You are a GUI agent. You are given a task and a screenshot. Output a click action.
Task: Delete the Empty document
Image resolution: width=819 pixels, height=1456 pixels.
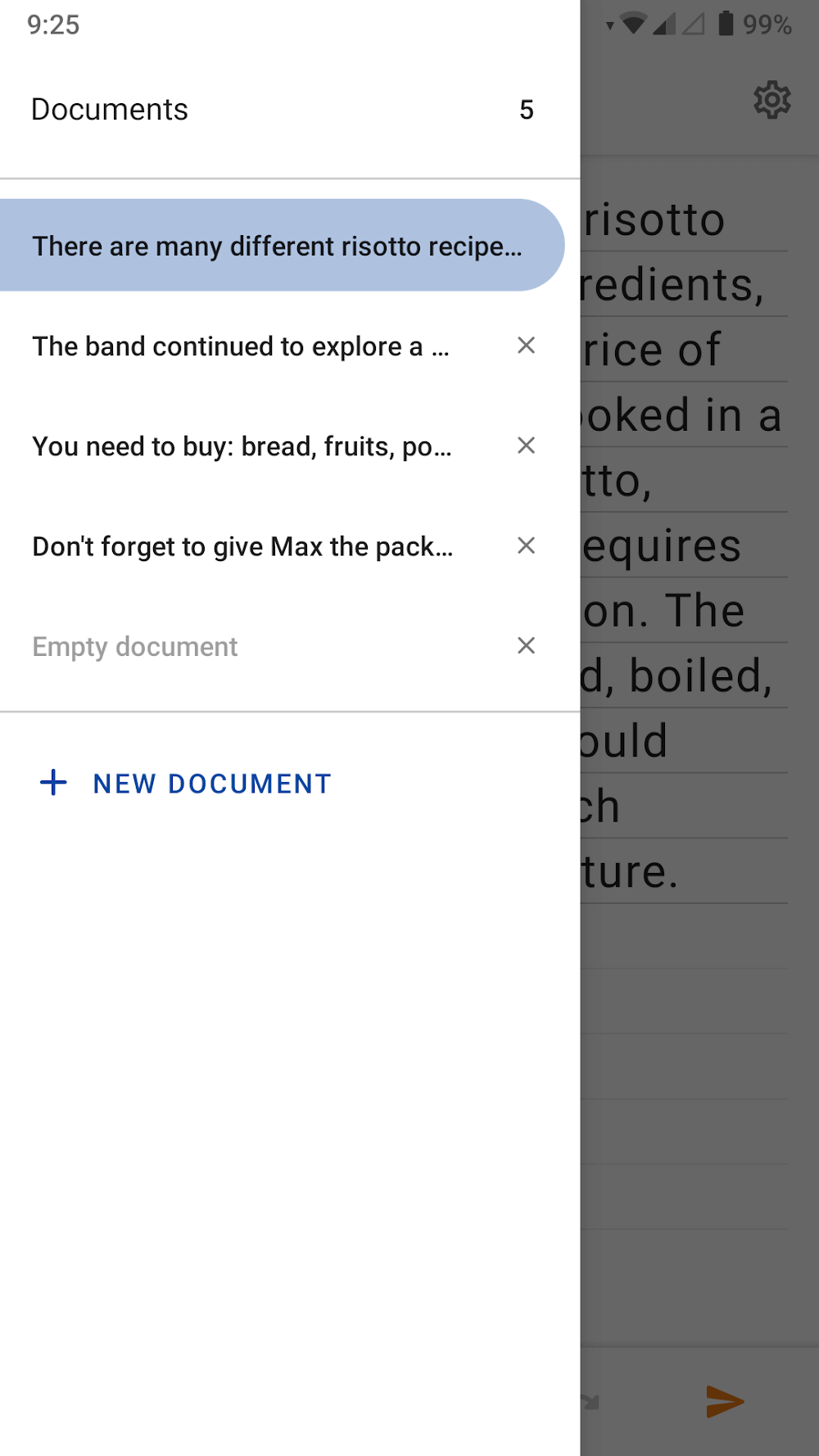coord(526,645)
